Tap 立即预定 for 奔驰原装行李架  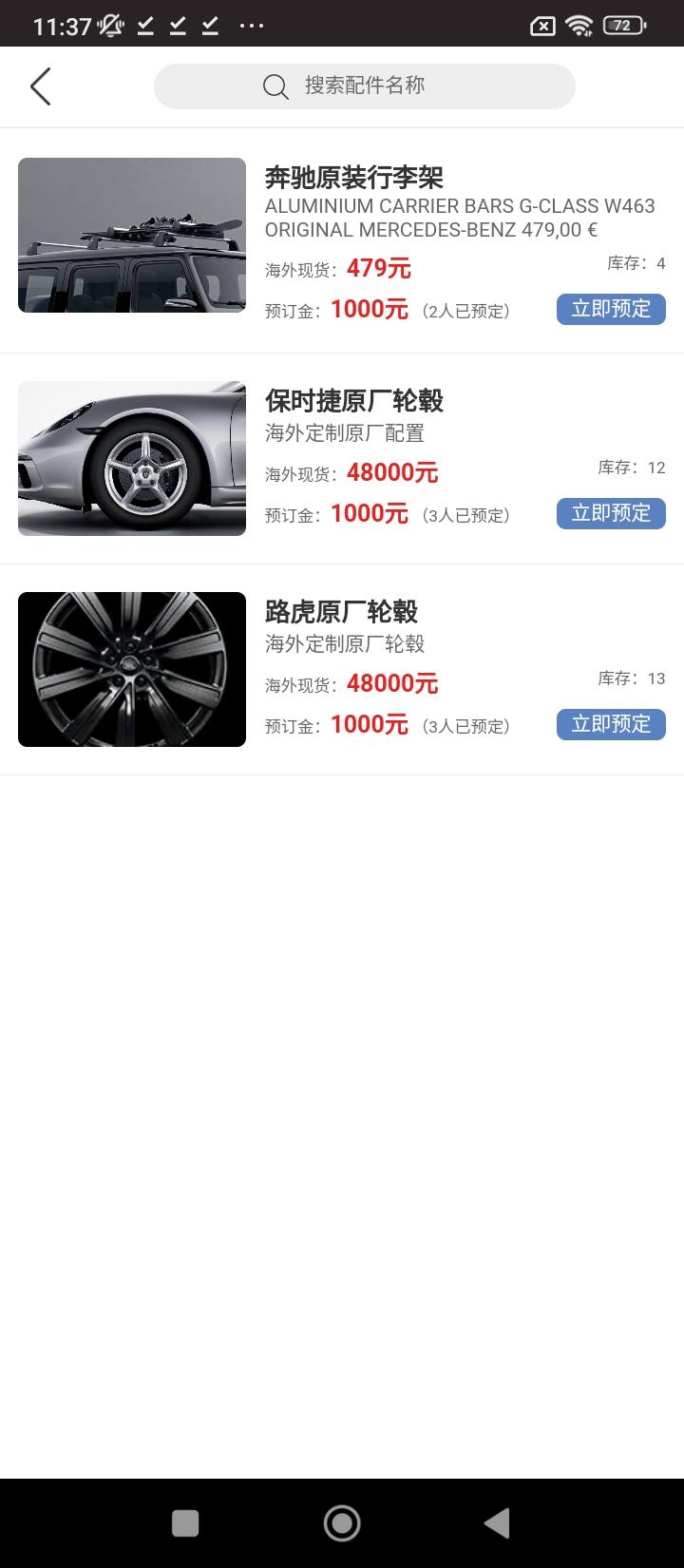click(x=611, y=309)
